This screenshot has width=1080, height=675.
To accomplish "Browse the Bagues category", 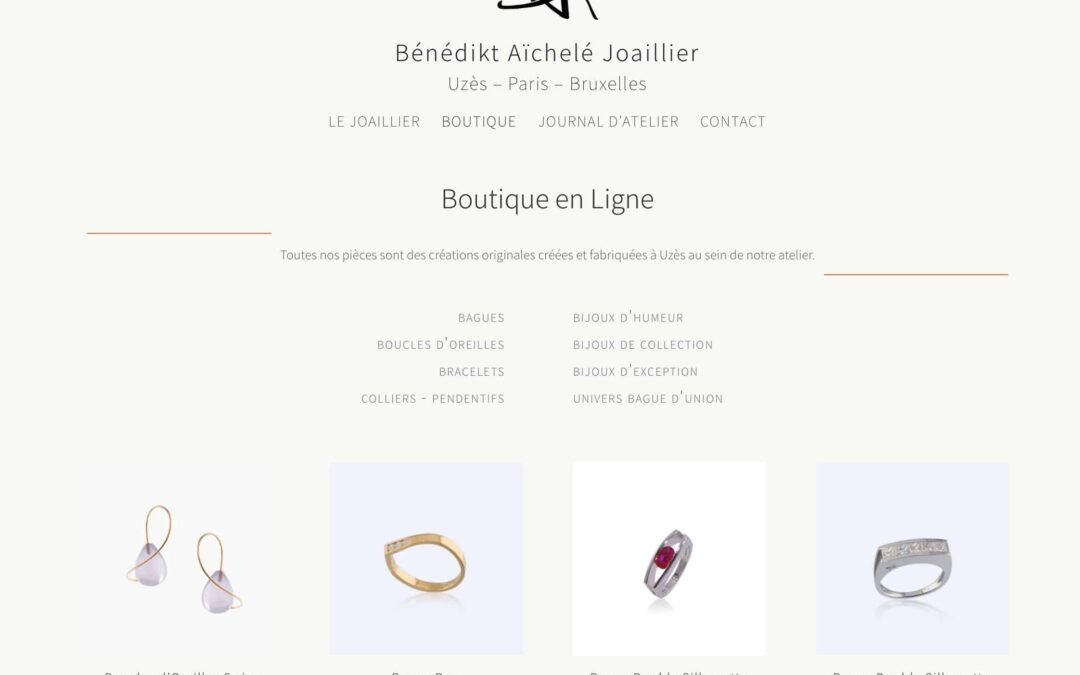I will tap(481, 318).
